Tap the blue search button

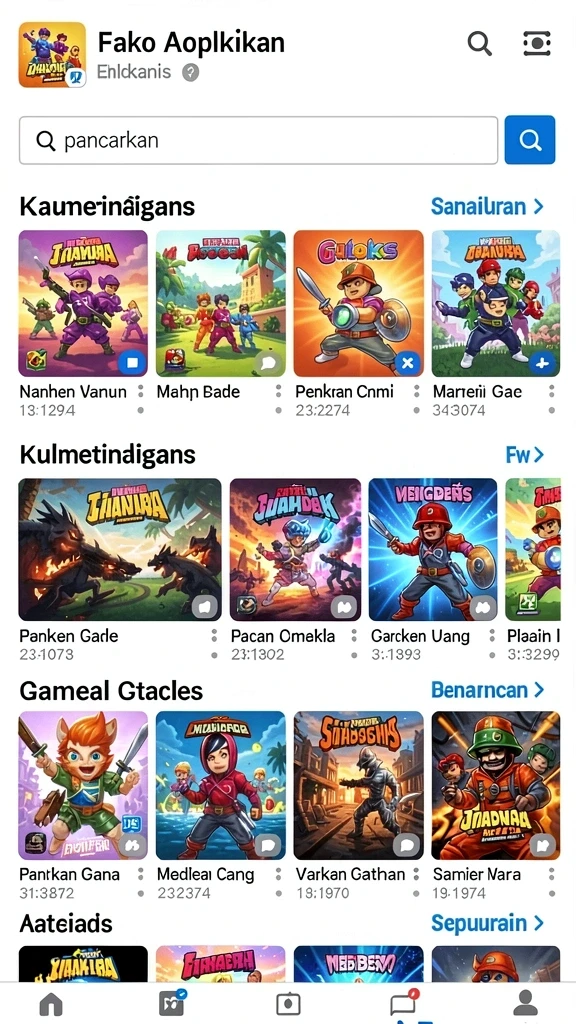click(x=530, y=140)
